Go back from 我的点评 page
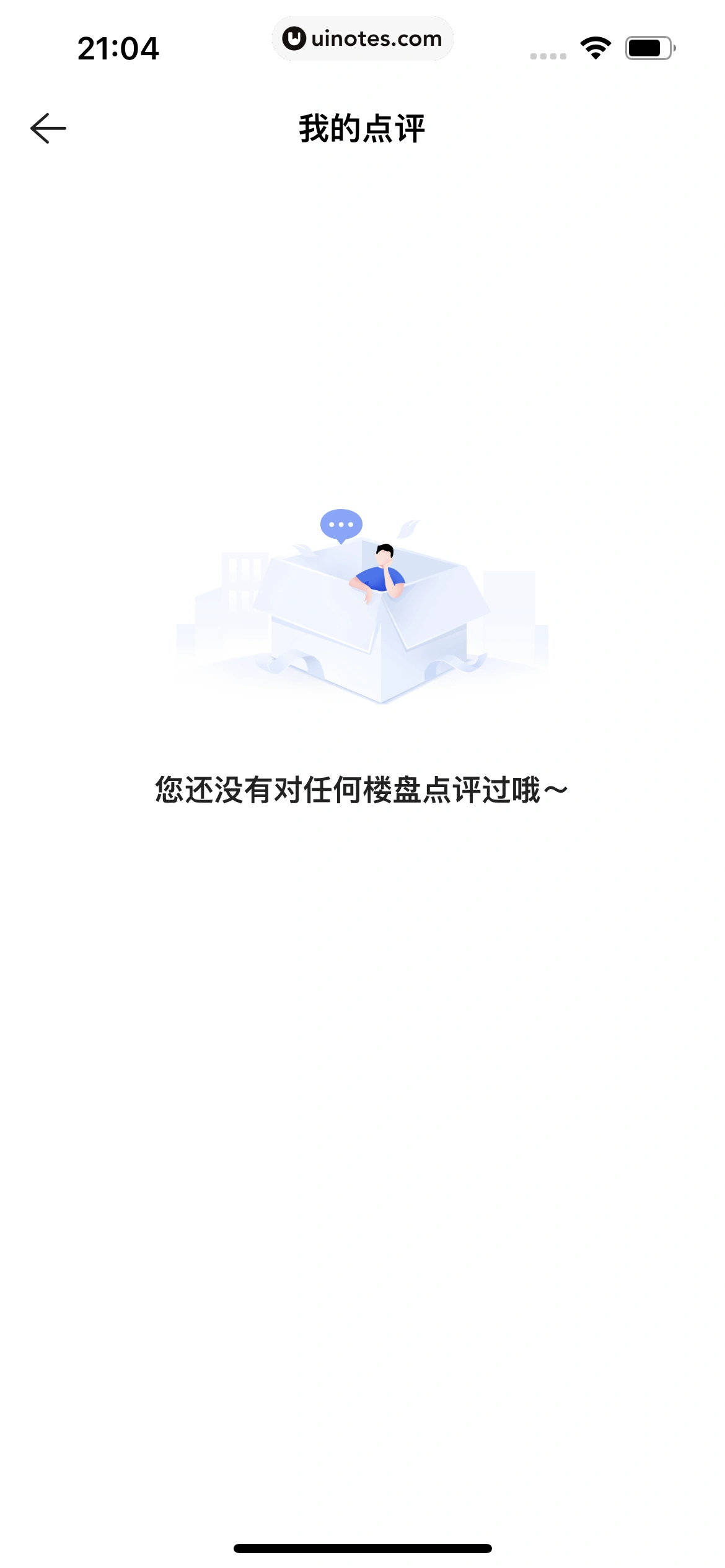Screen dimensions: 725x1568 point(48,128)
